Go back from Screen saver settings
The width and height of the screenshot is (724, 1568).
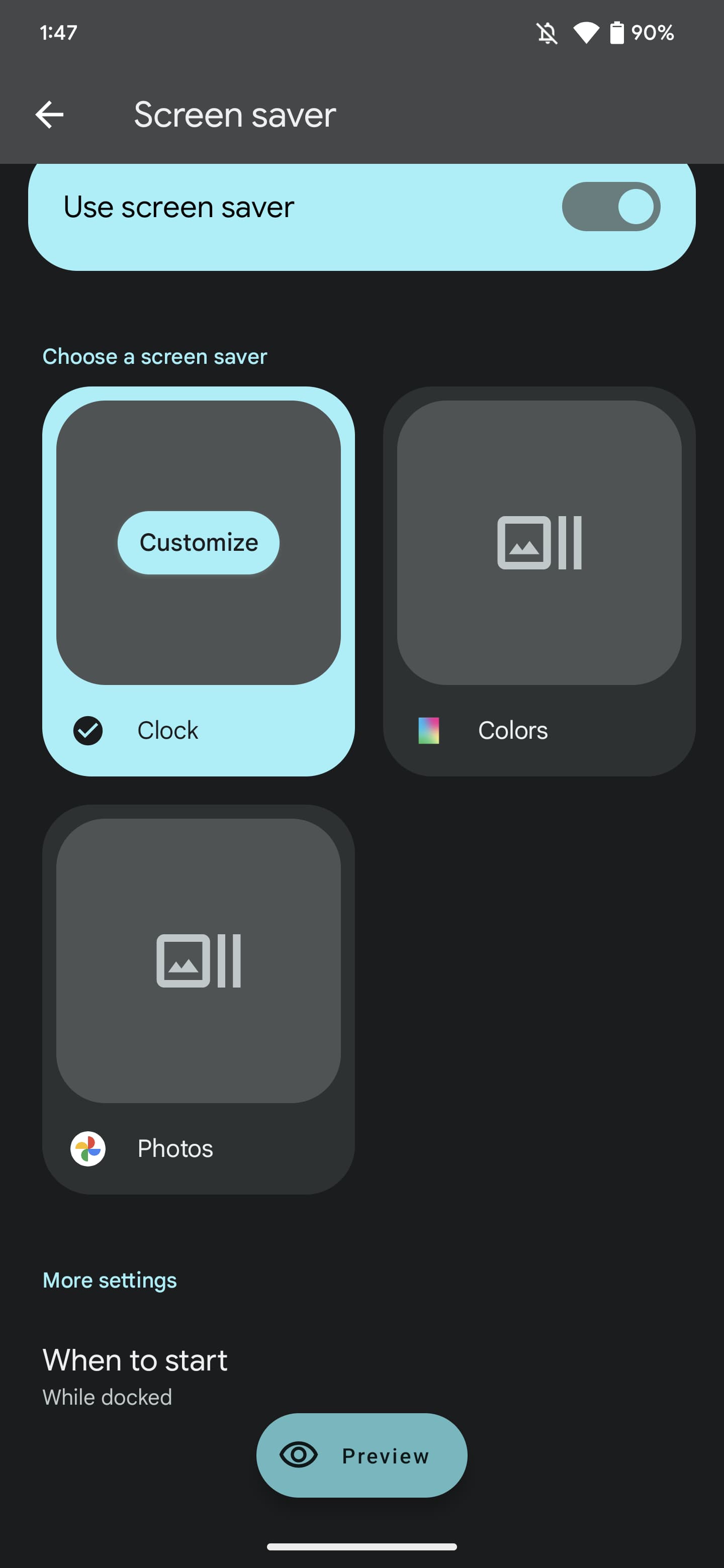pyautogui.click(x=50, y=115)
